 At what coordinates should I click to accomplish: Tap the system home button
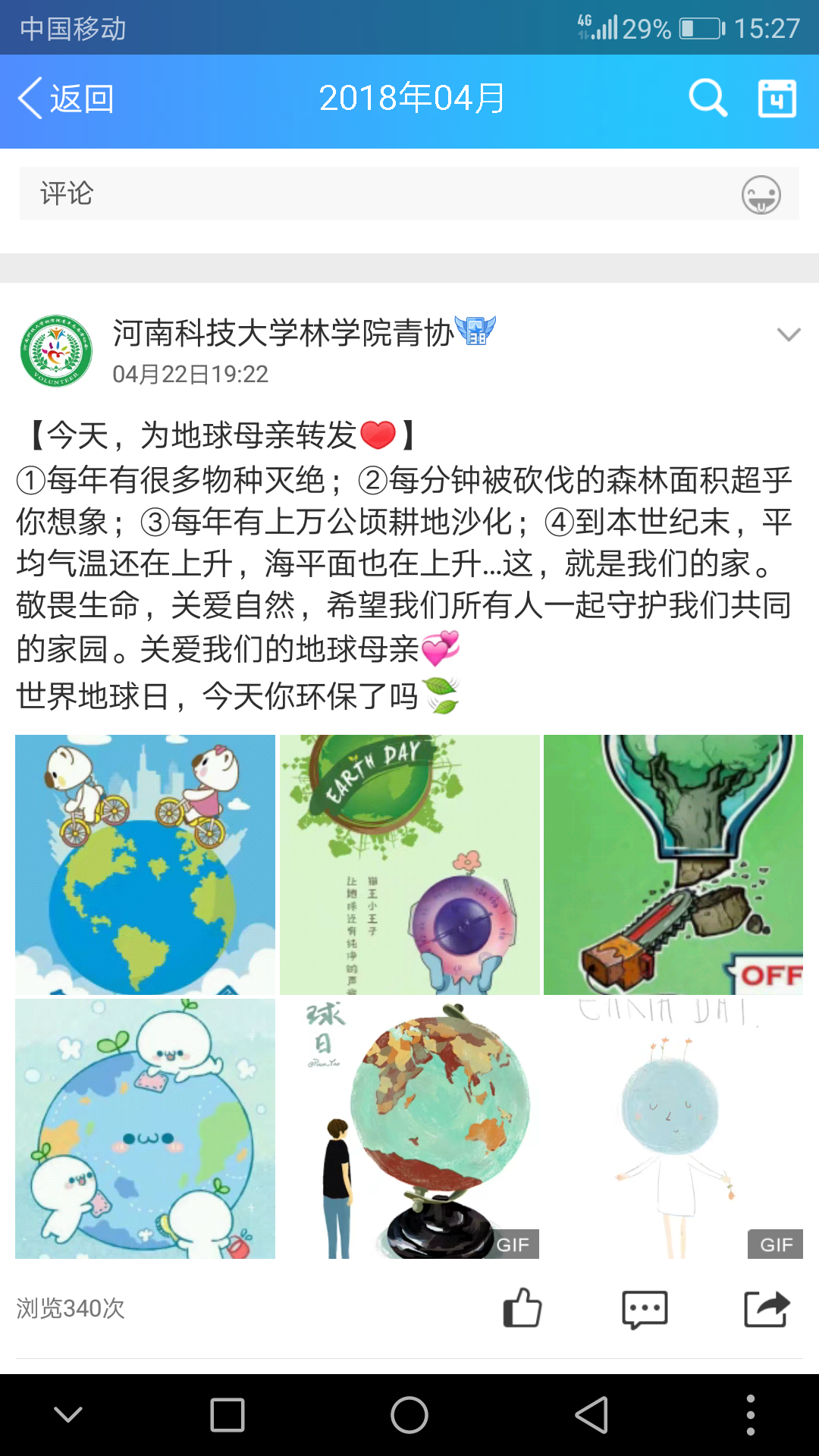[x=409, y=1415]
